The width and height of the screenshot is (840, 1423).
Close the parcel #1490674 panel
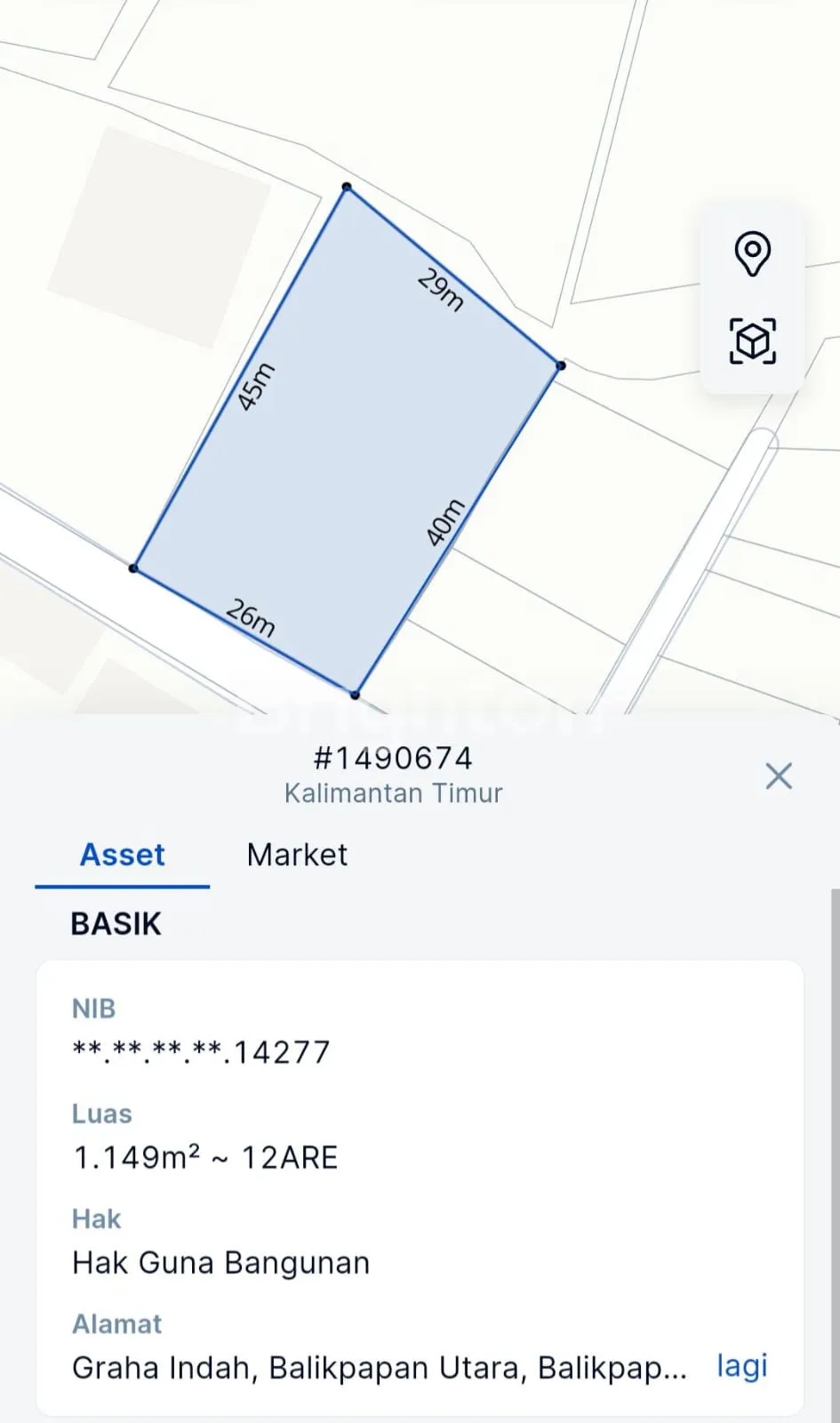pos(779,776)
